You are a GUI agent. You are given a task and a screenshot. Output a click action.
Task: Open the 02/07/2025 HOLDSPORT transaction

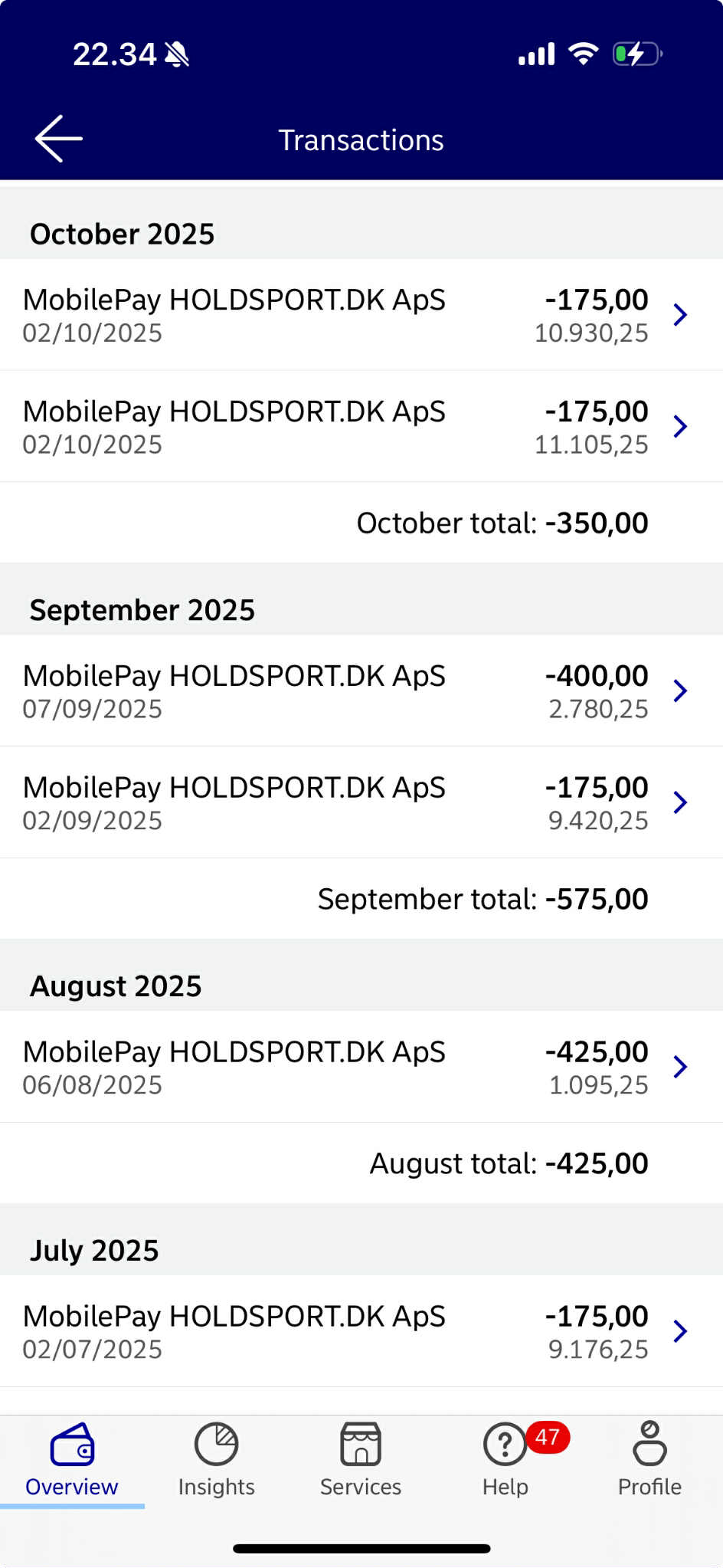point(360,1331)
